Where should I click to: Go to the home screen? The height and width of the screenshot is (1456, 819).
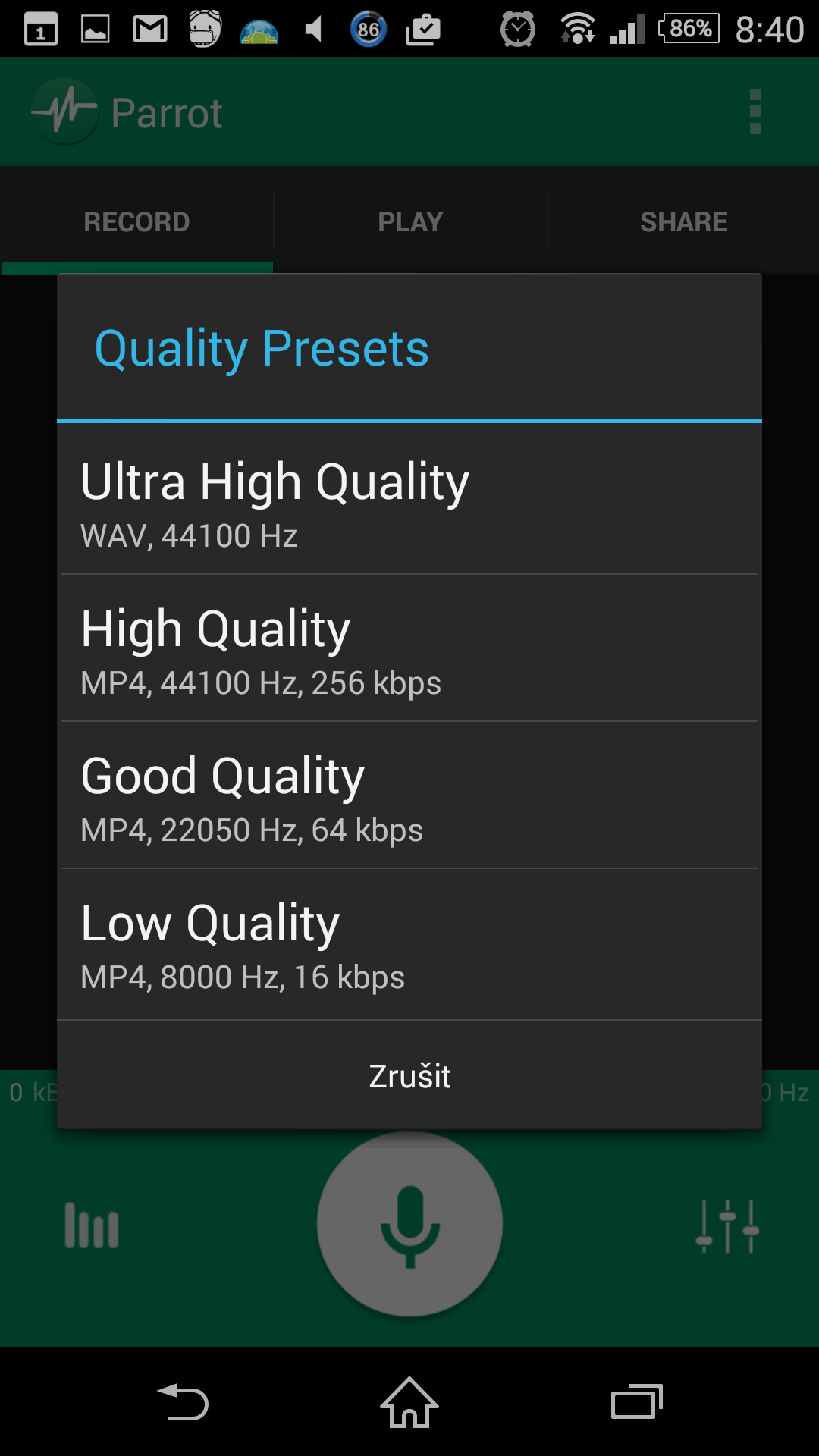(x=409, y=1401)
